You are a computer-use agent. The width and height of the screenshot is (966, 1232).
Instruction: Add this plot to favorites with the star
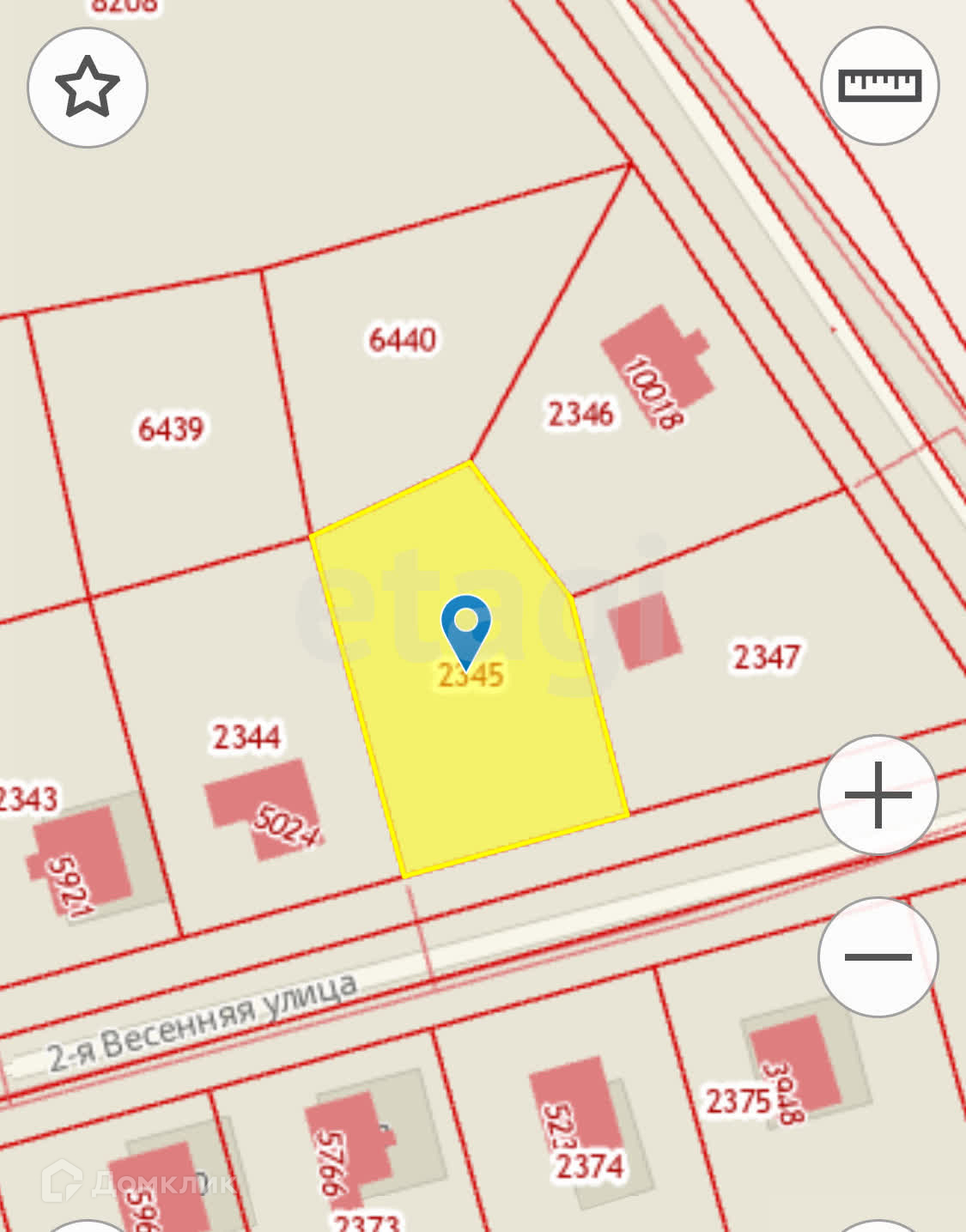[x=87, y=88]
